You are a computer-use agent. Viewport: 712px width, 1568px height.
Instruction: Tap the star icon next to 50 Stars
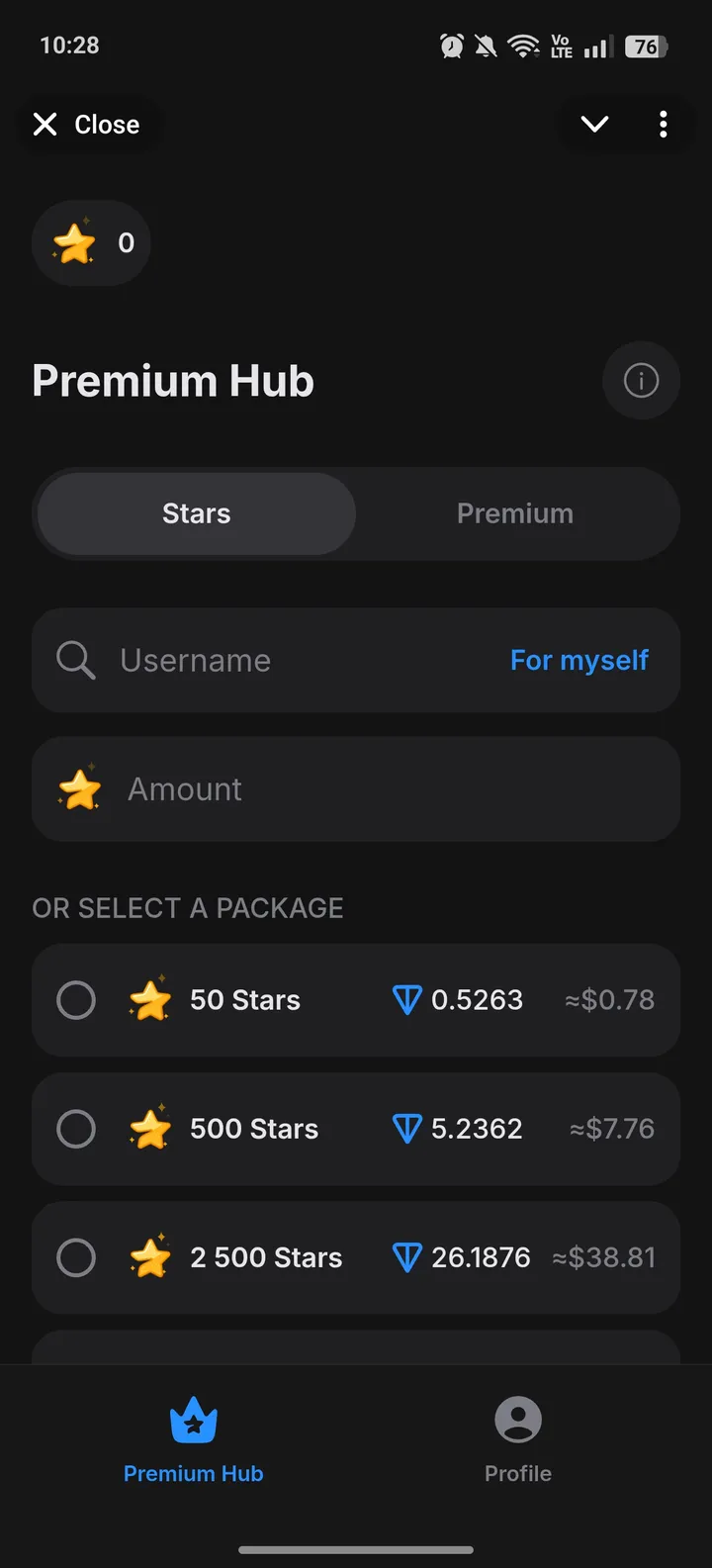pyautogui.click(x=150, y=1000)
